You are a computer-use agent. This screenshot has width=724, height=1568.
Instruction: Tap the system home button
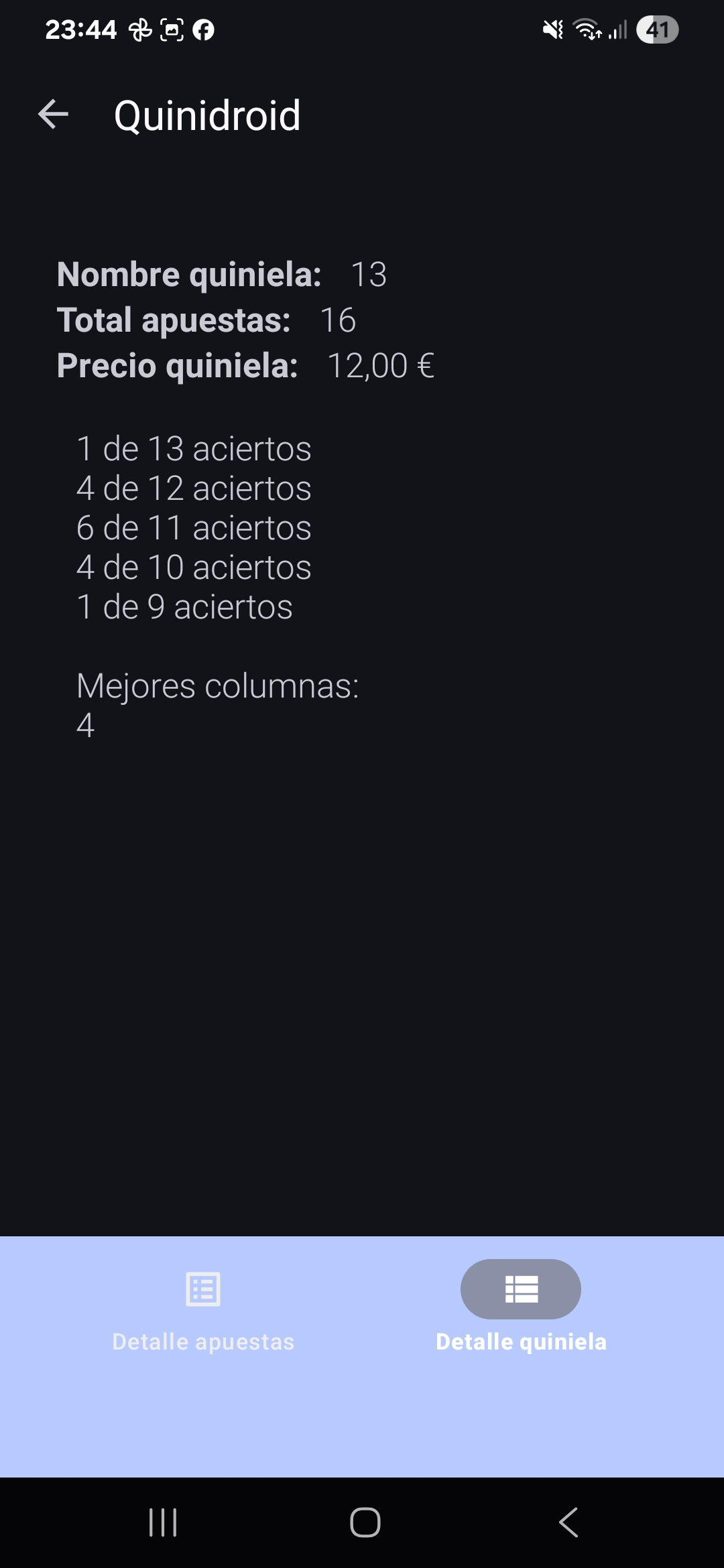365,1522
